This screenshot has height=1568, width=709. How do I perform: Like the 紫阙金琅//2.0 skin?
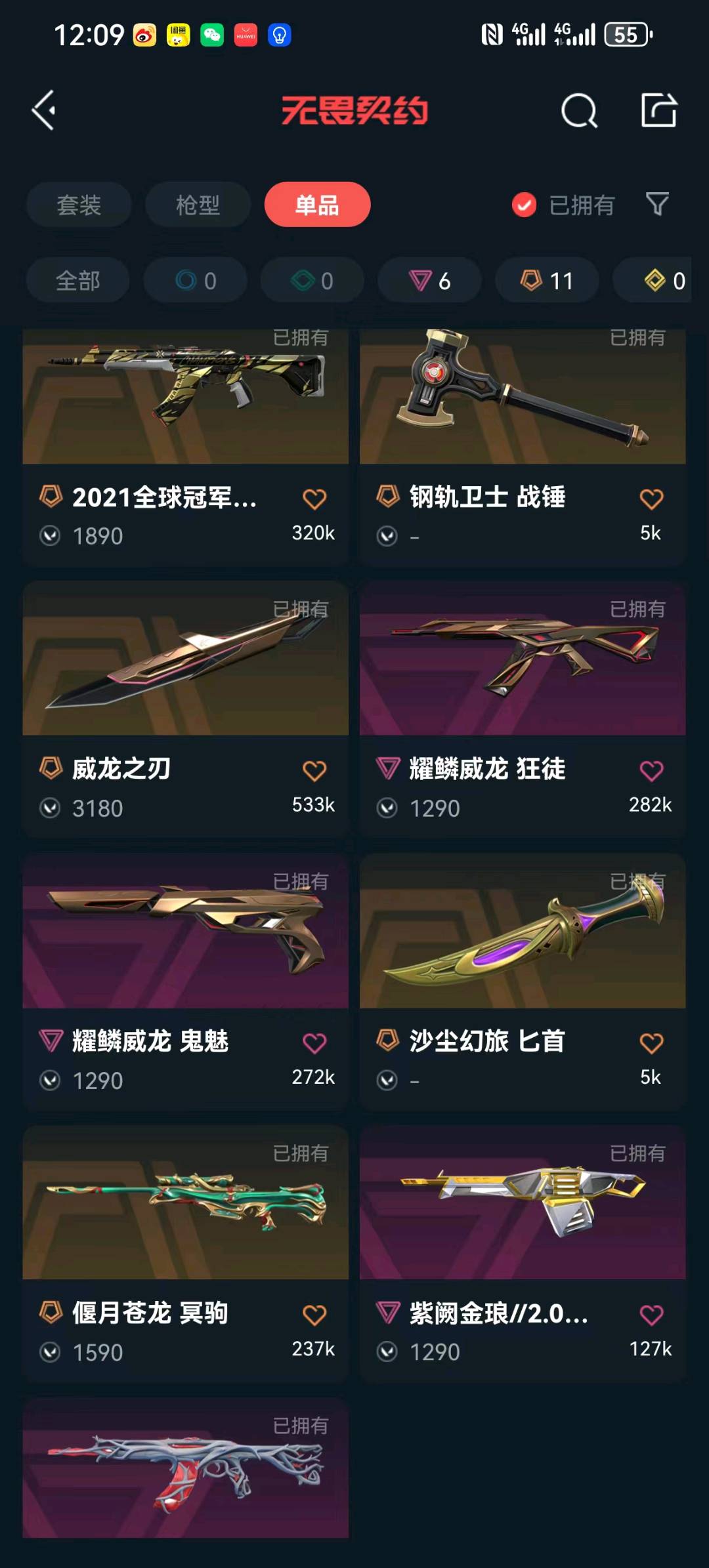(x=651, y=1315)
